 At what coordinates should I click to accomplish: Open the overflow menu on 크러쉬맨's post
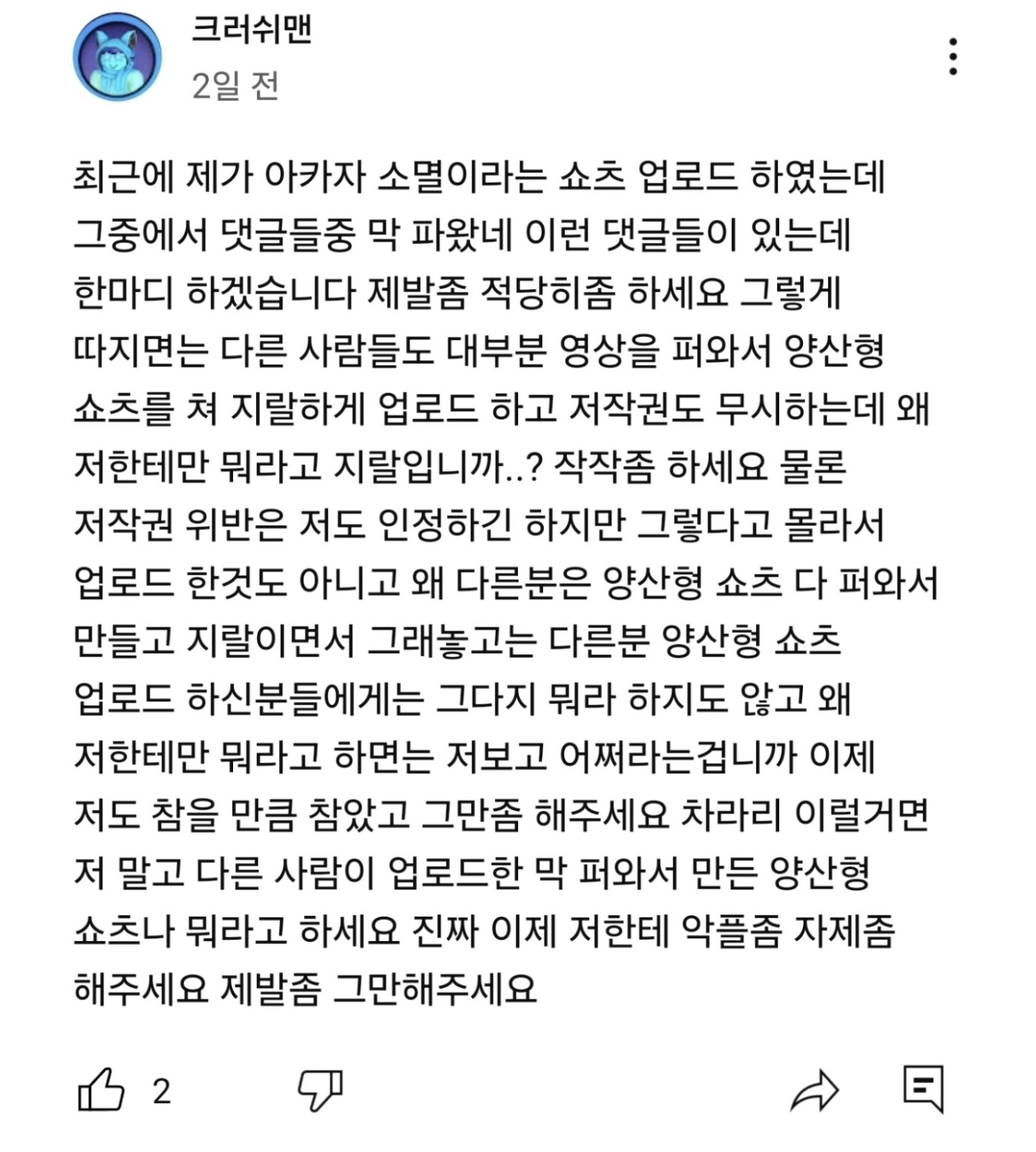point(953,56)
